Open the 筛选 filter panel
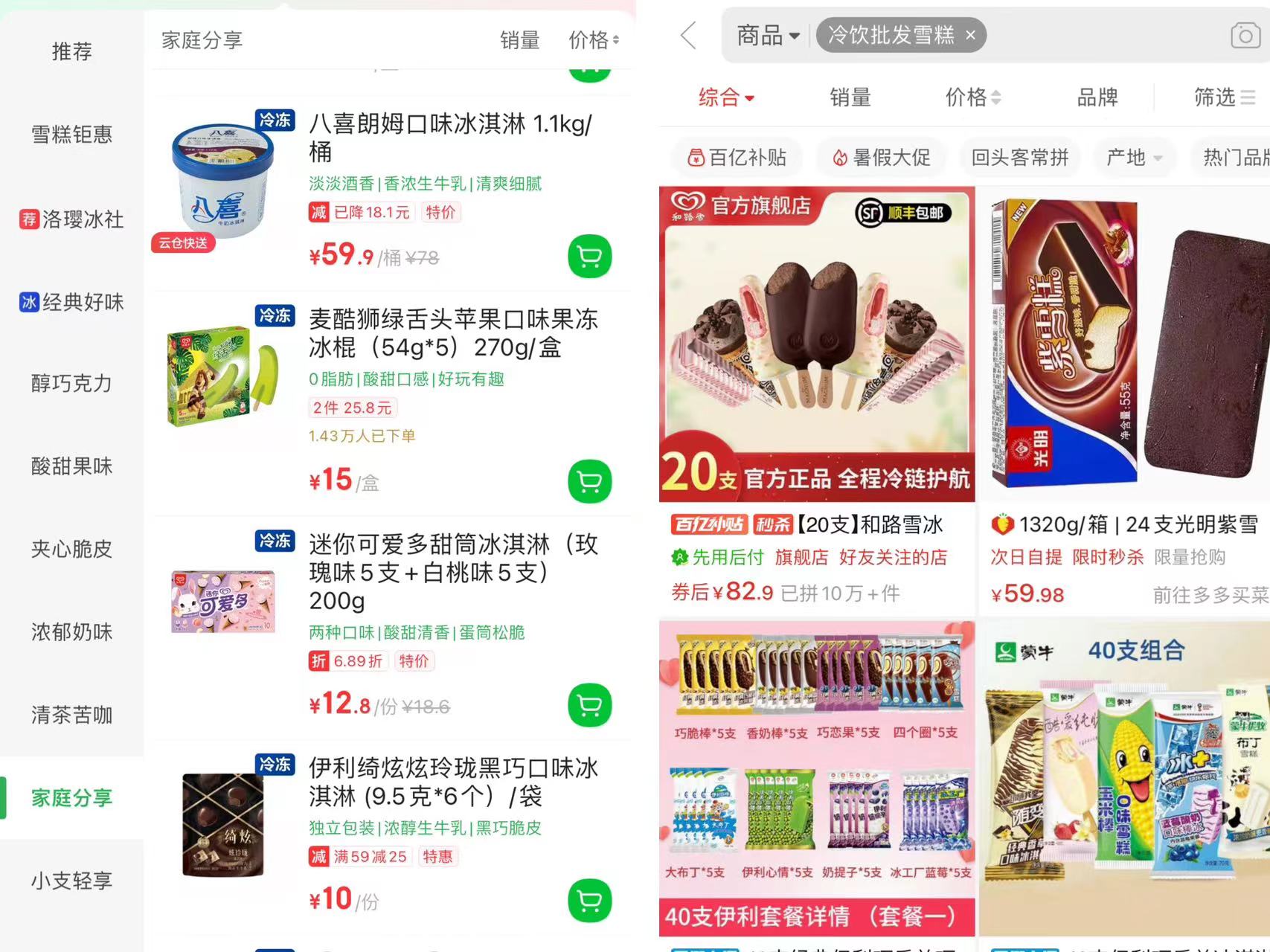Viewport: 1270px width, 952px height. 1224,97
